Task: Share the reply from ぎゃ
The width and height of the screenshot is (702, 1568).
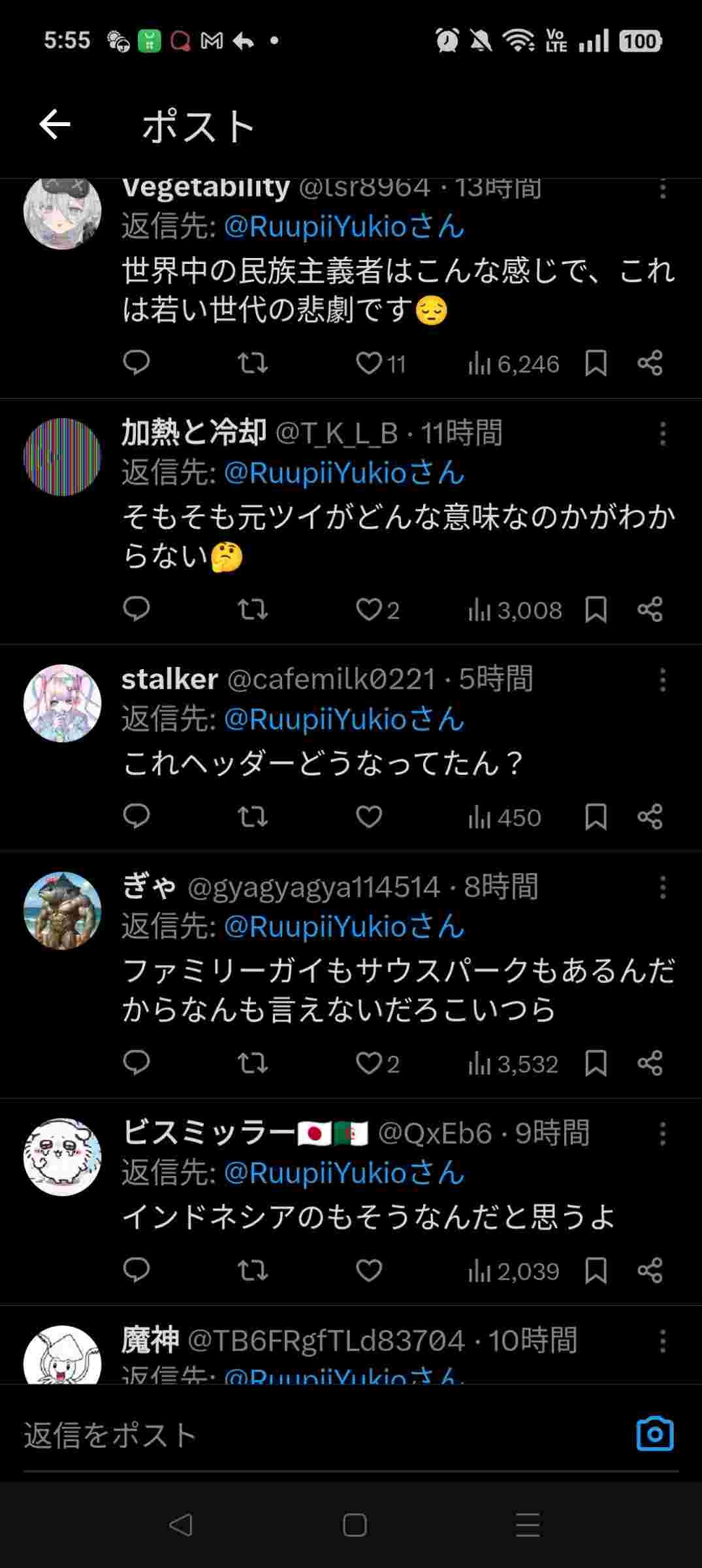Action: click(x=650, y=1064)
